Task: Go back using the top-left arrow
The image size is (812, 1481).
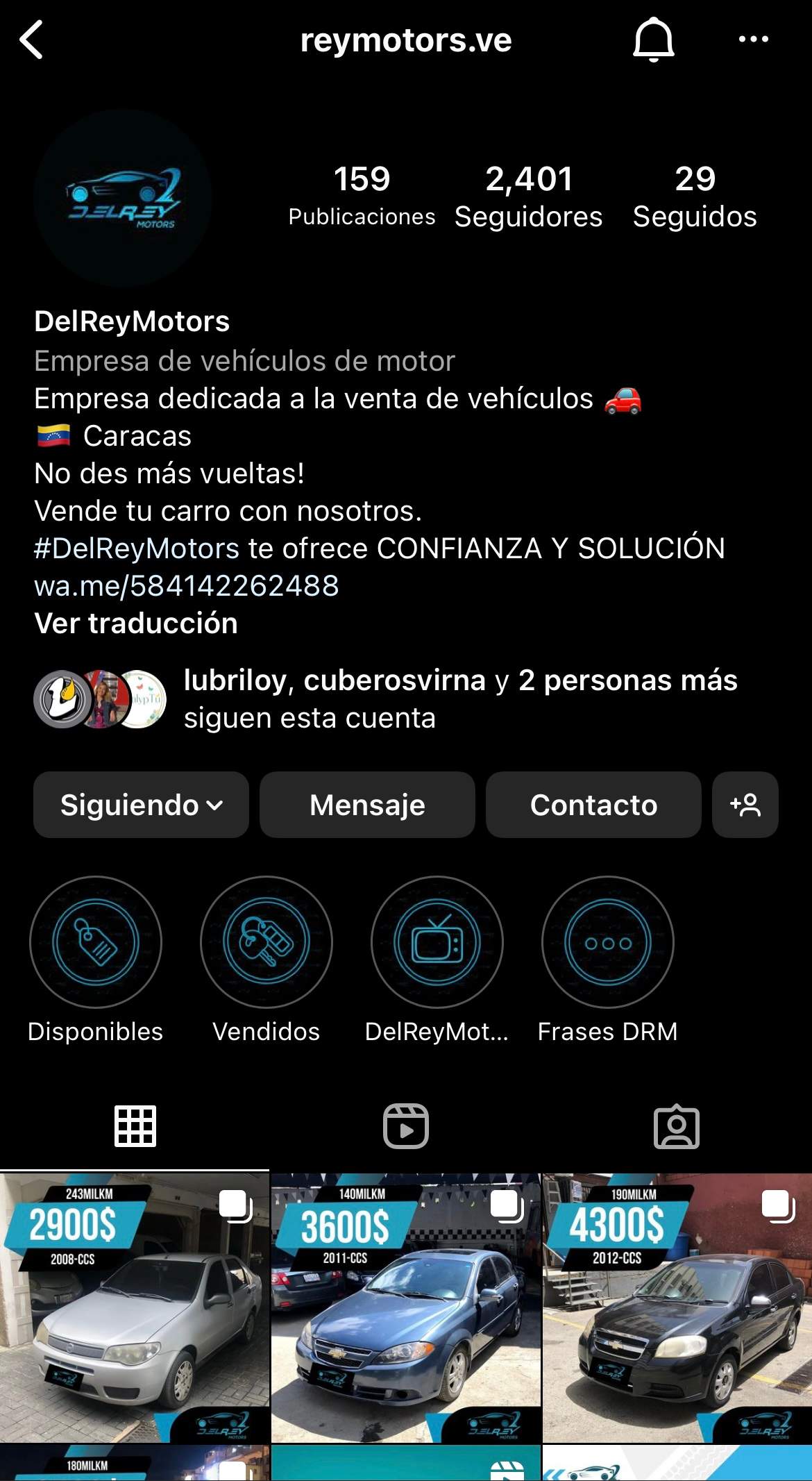Action: (x=32, y=40)
